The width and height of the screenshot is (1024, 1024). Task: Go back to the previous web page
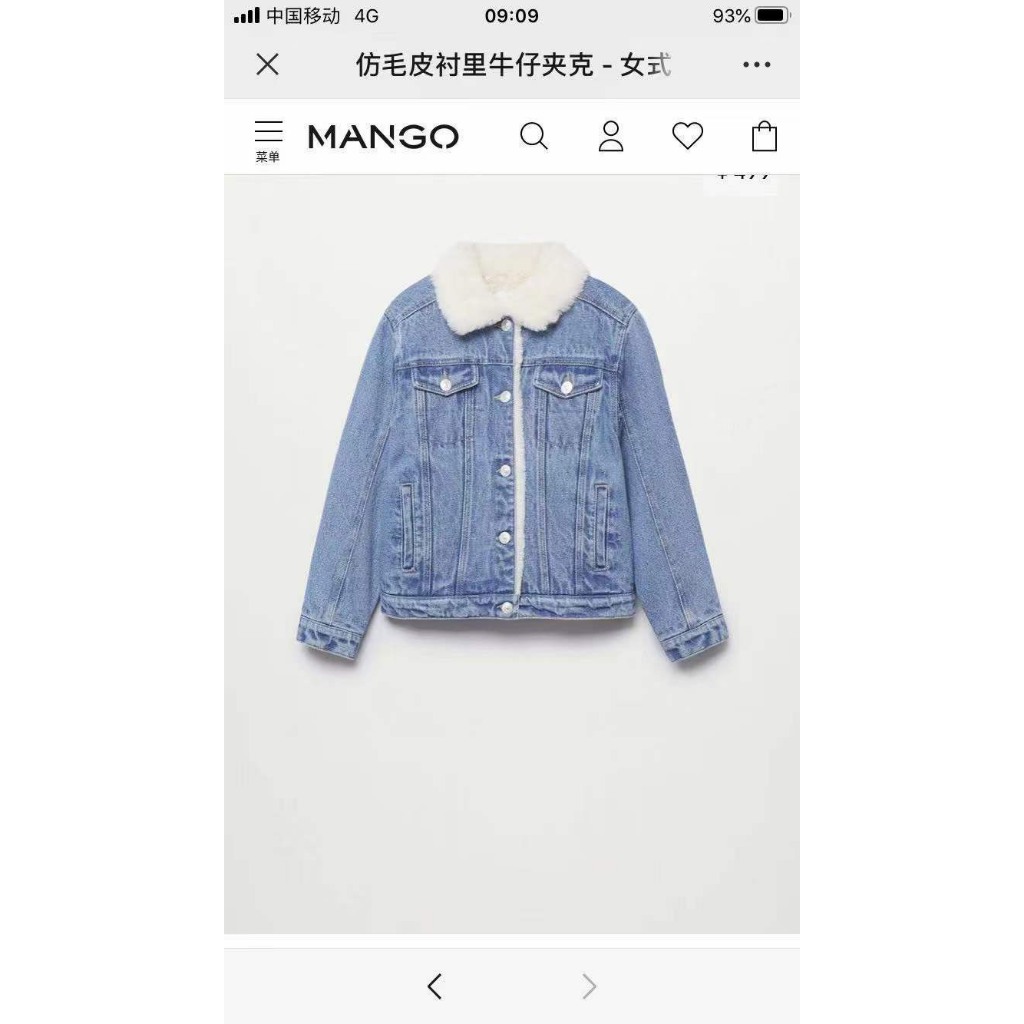(x=434, y=987)
